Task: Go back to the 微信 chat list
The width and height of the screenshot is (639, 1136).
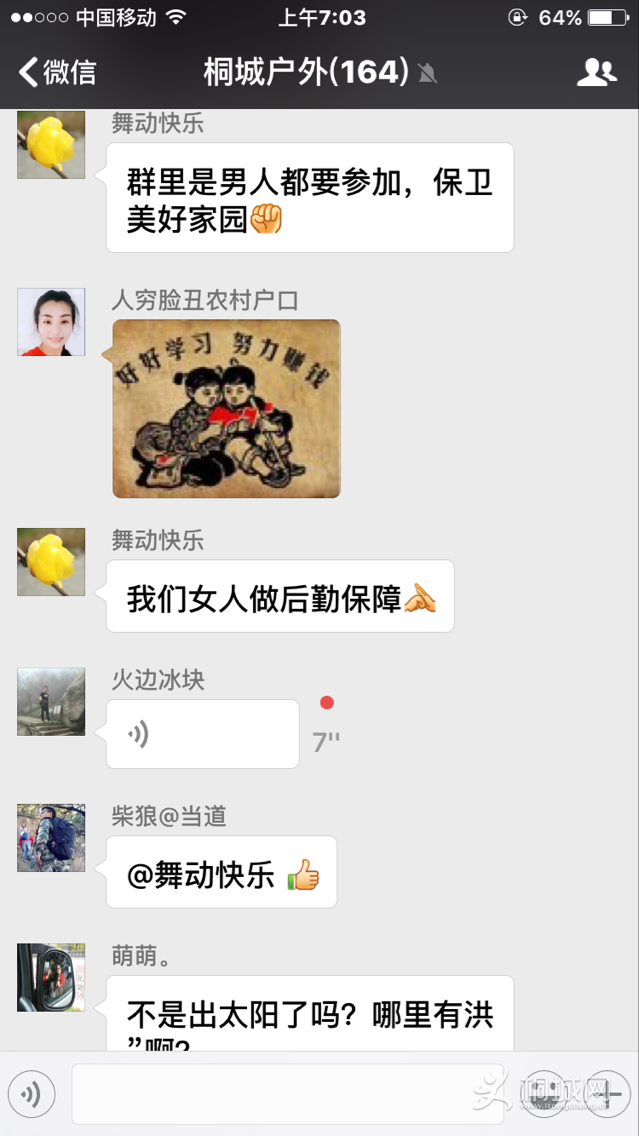Action: [x=58, y=72]
